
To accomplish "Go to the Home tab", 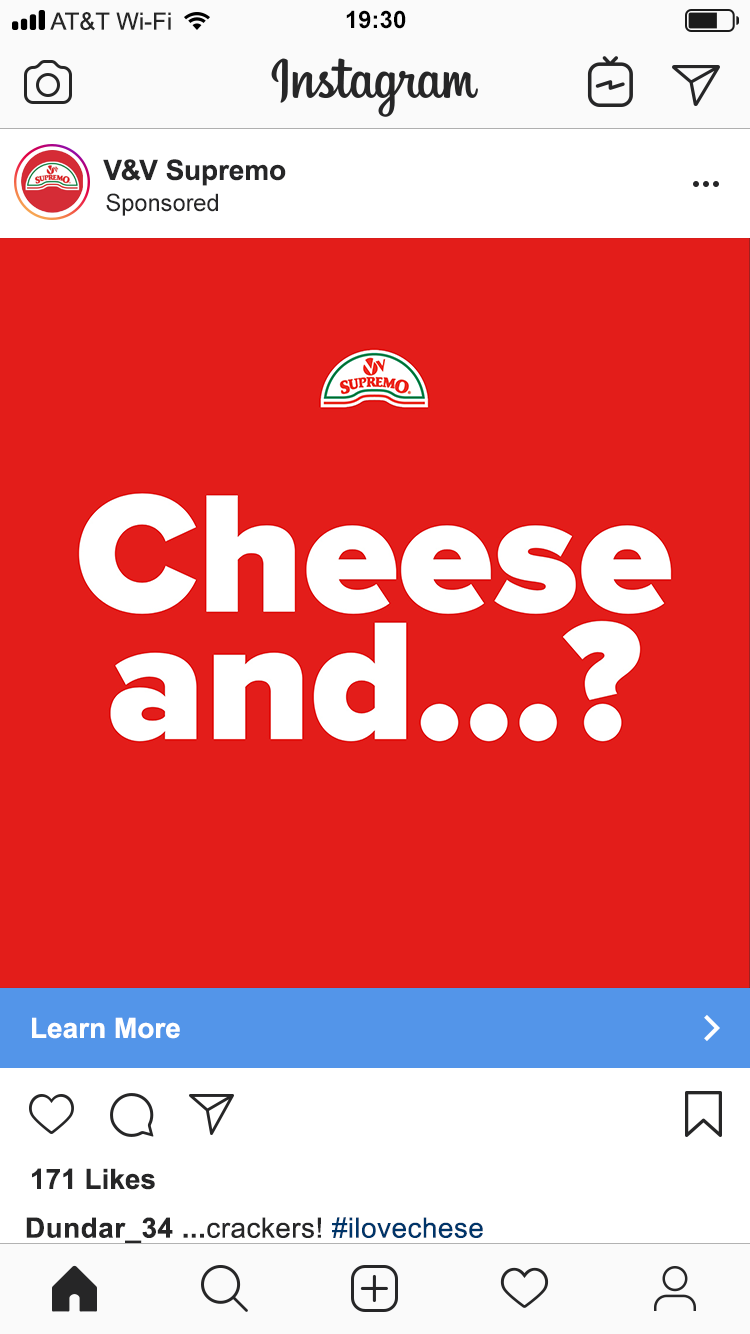I will (x=75, y=1289).
